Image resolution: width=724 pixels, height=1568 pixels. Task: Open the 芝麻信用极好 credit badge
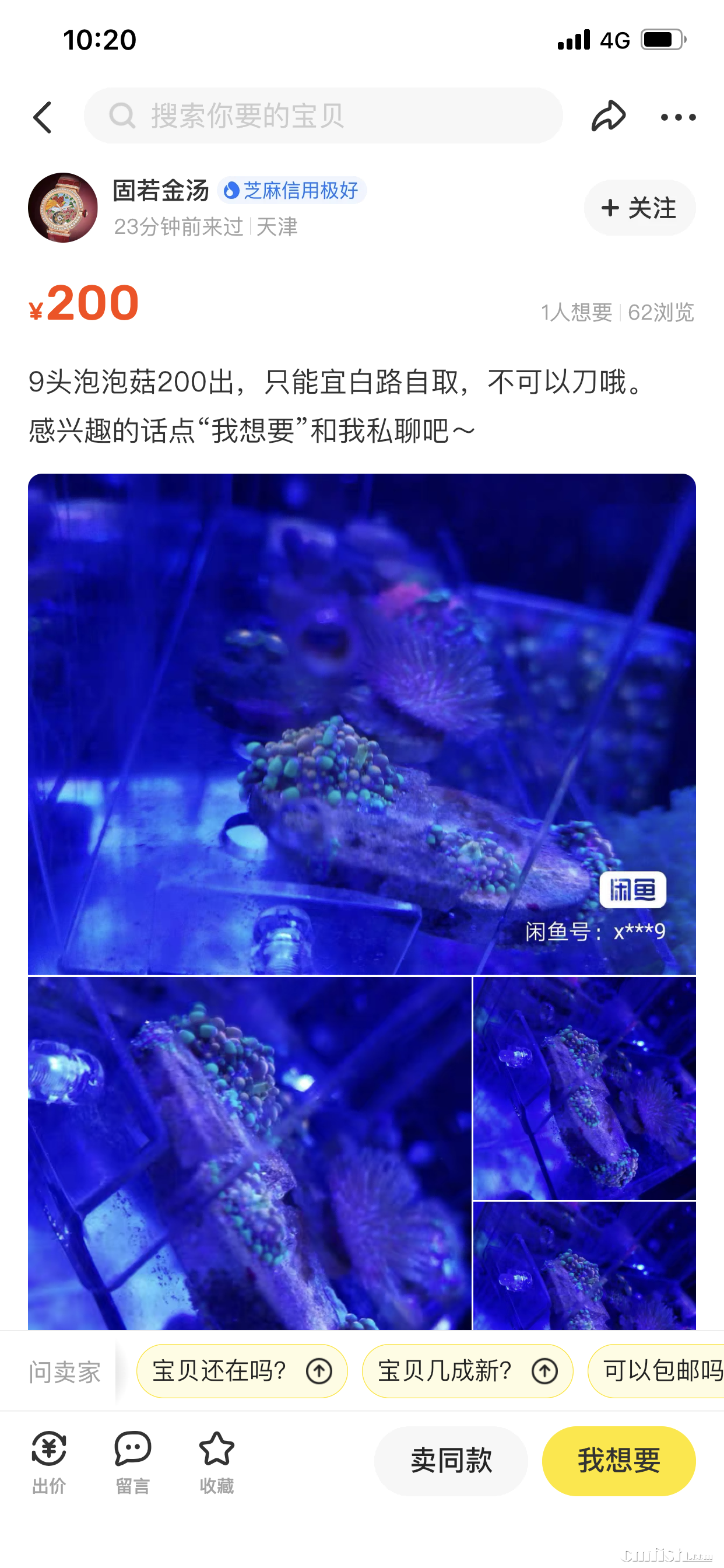click(292, 191)
